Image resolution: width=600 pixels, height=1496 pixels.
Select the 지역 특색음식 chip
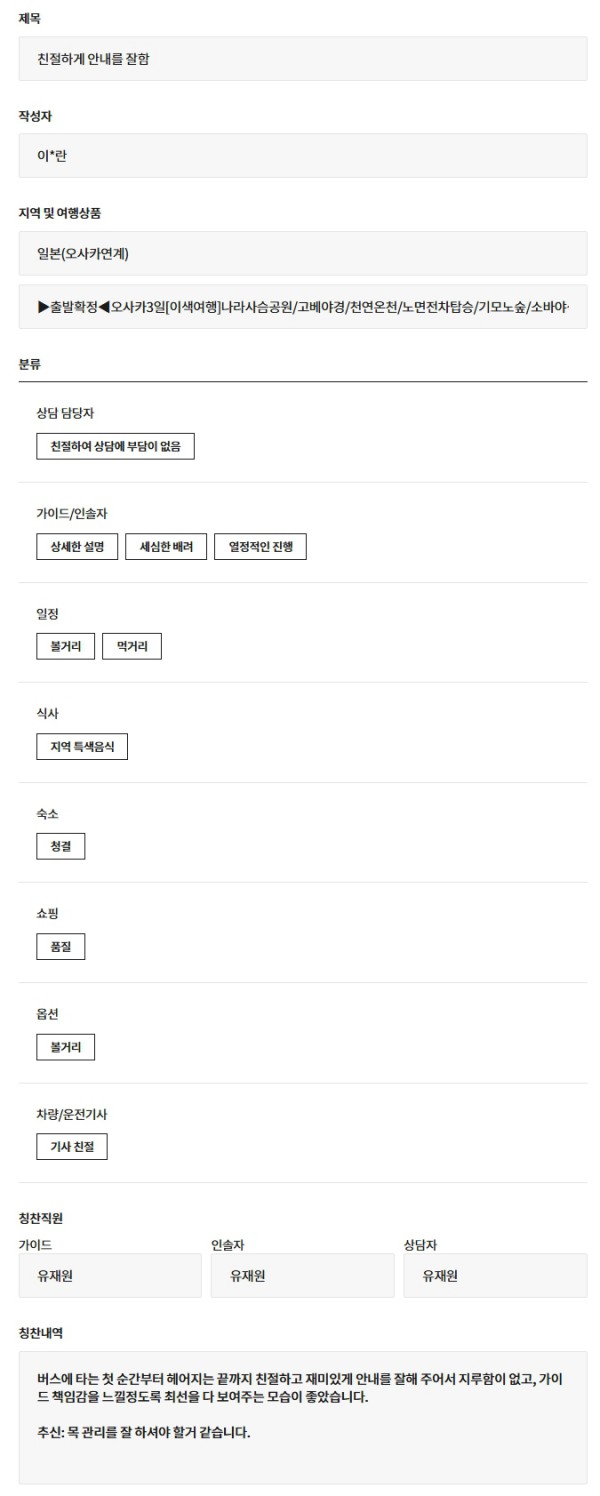click(x=82, y=747)
